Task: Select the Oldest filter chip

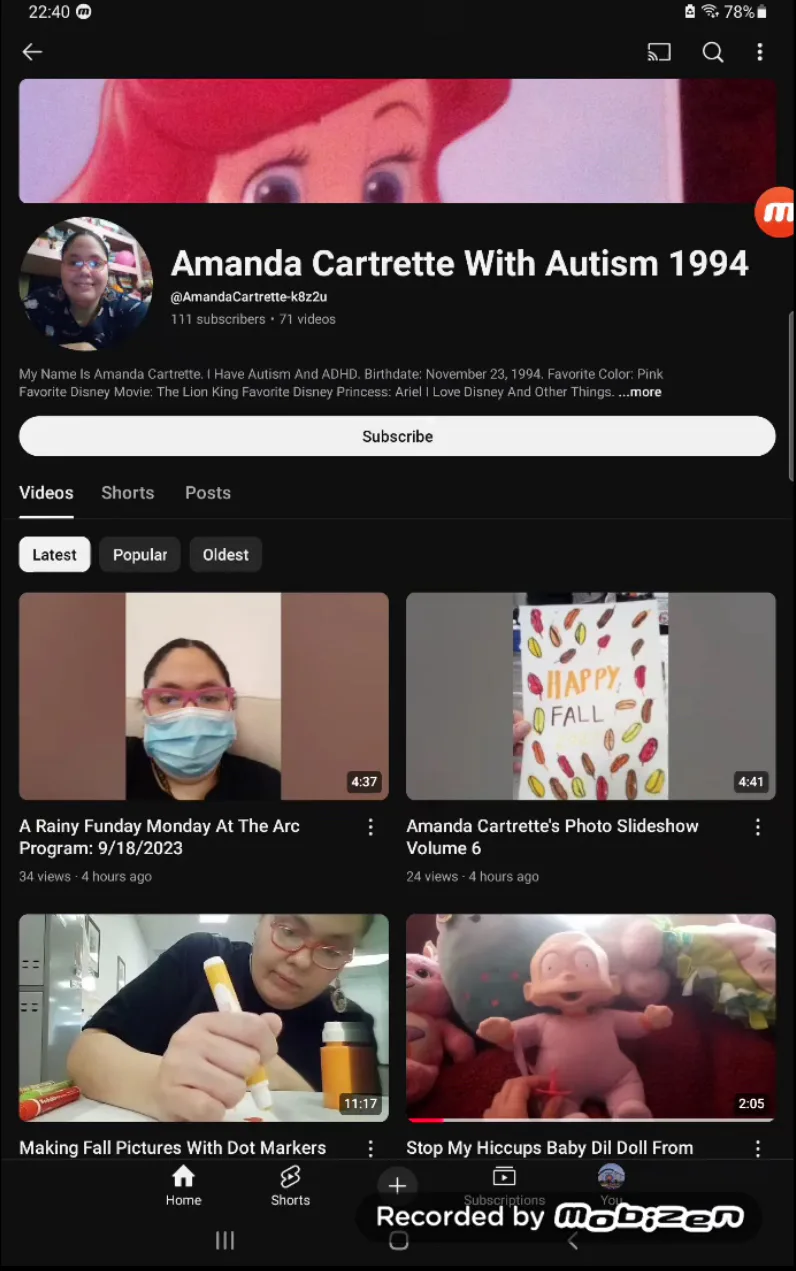Action: coord(225,555)
